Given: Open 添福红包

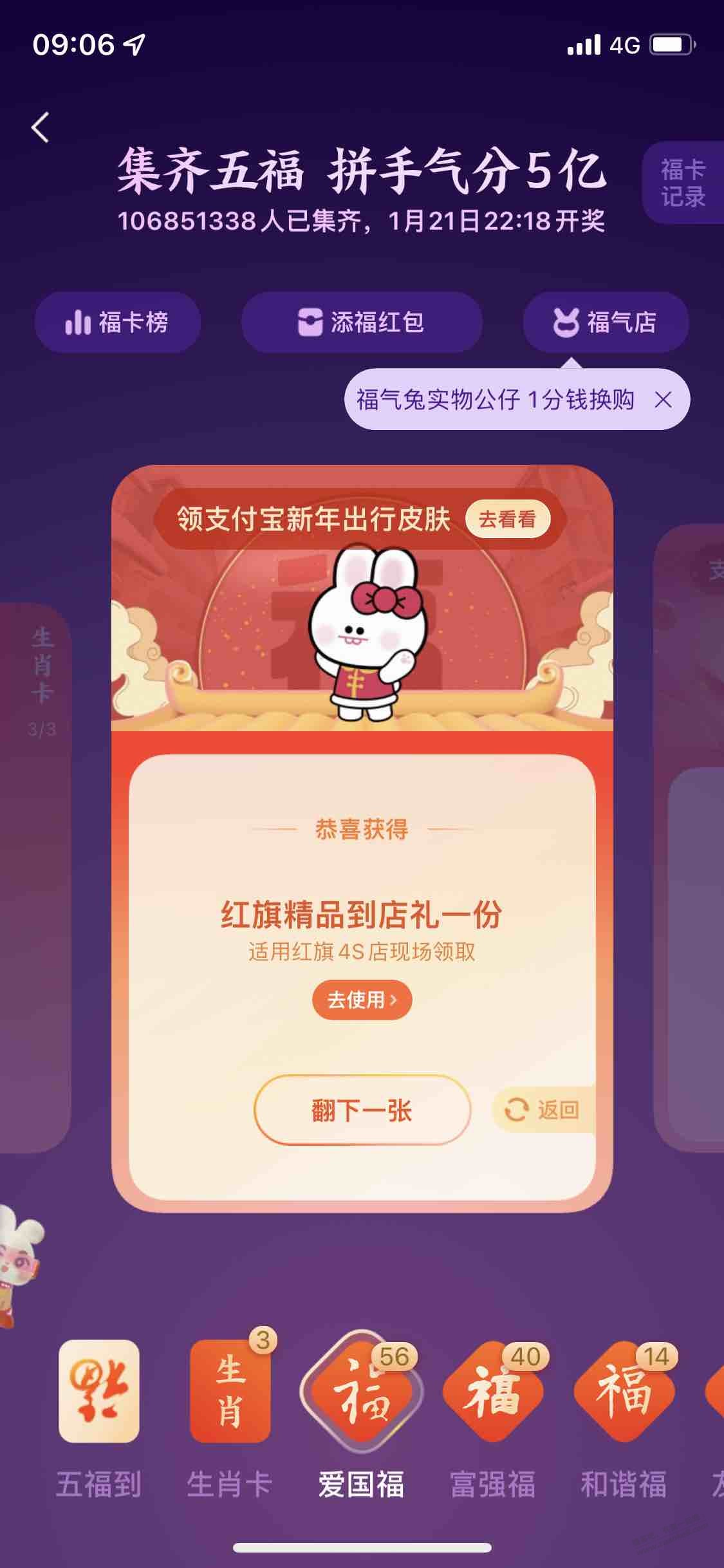Looking at the screenshot, I should pyautogui.click(x=362, y=322).
